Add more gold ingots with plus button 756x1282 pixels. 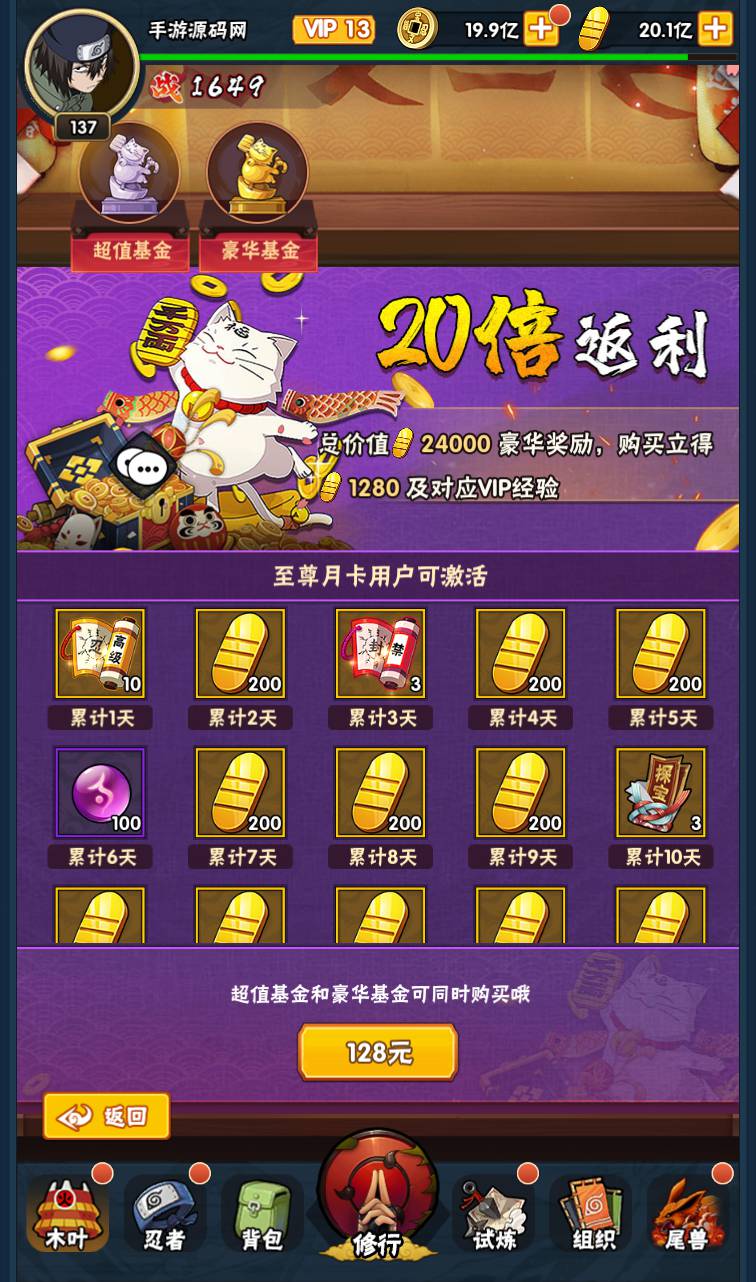pos(716,29)
